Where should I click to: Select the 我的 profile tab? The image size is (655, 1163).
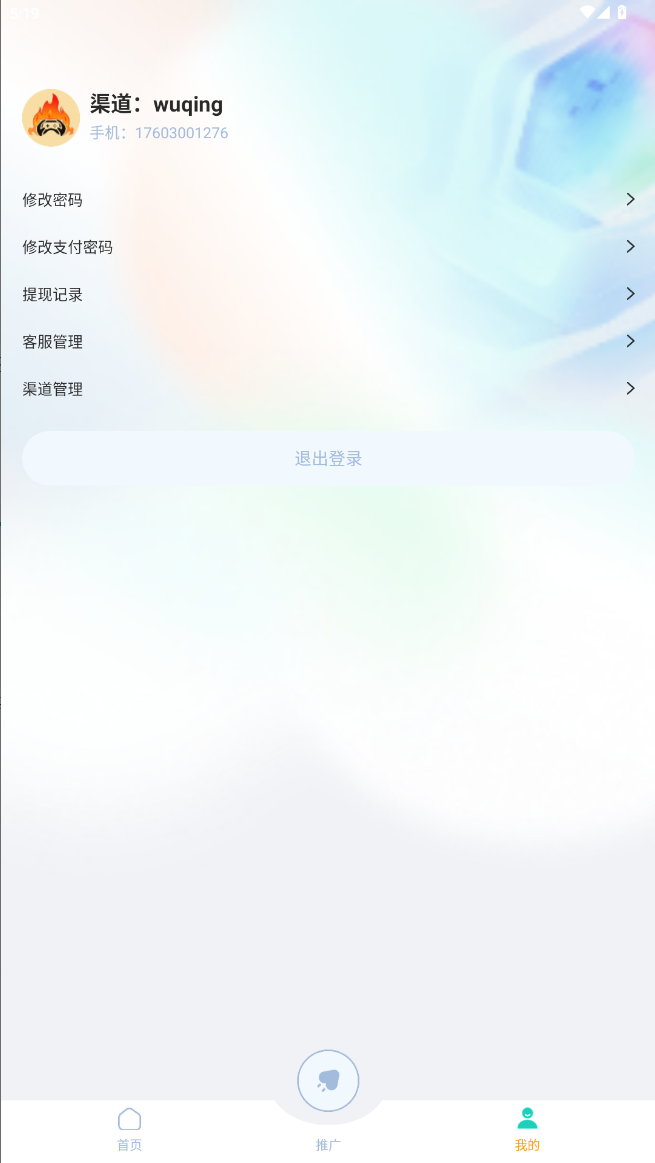[x=527, y=1129]
